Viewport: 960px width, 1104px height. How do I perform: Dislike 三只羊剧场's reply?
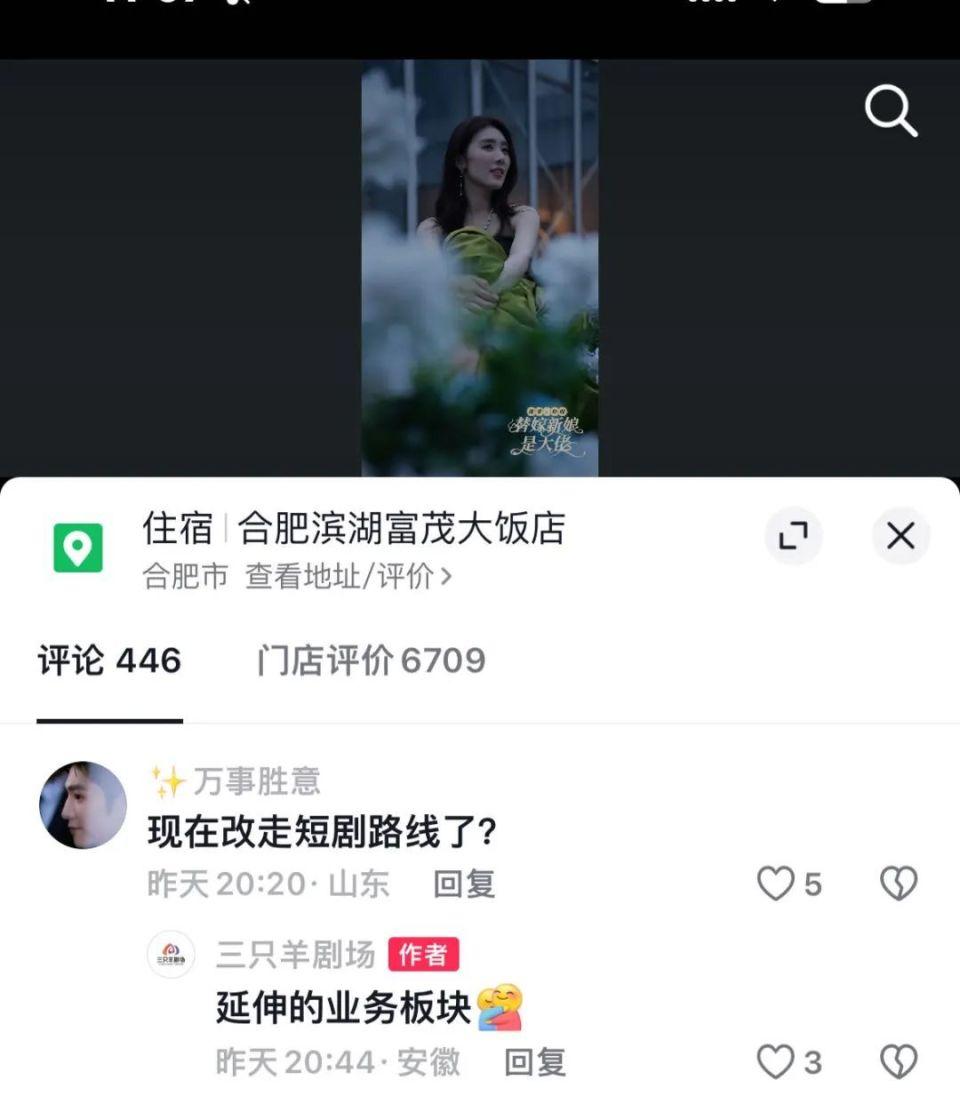898,1062
